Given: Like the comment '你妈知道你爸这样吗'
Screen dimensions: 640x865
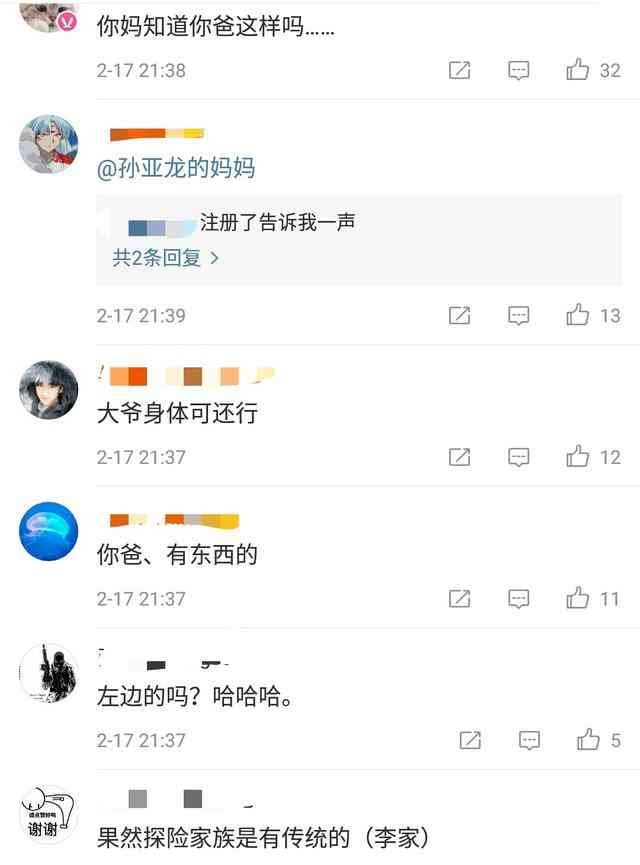Looking at the screenshot, I should tap(578, 70).
